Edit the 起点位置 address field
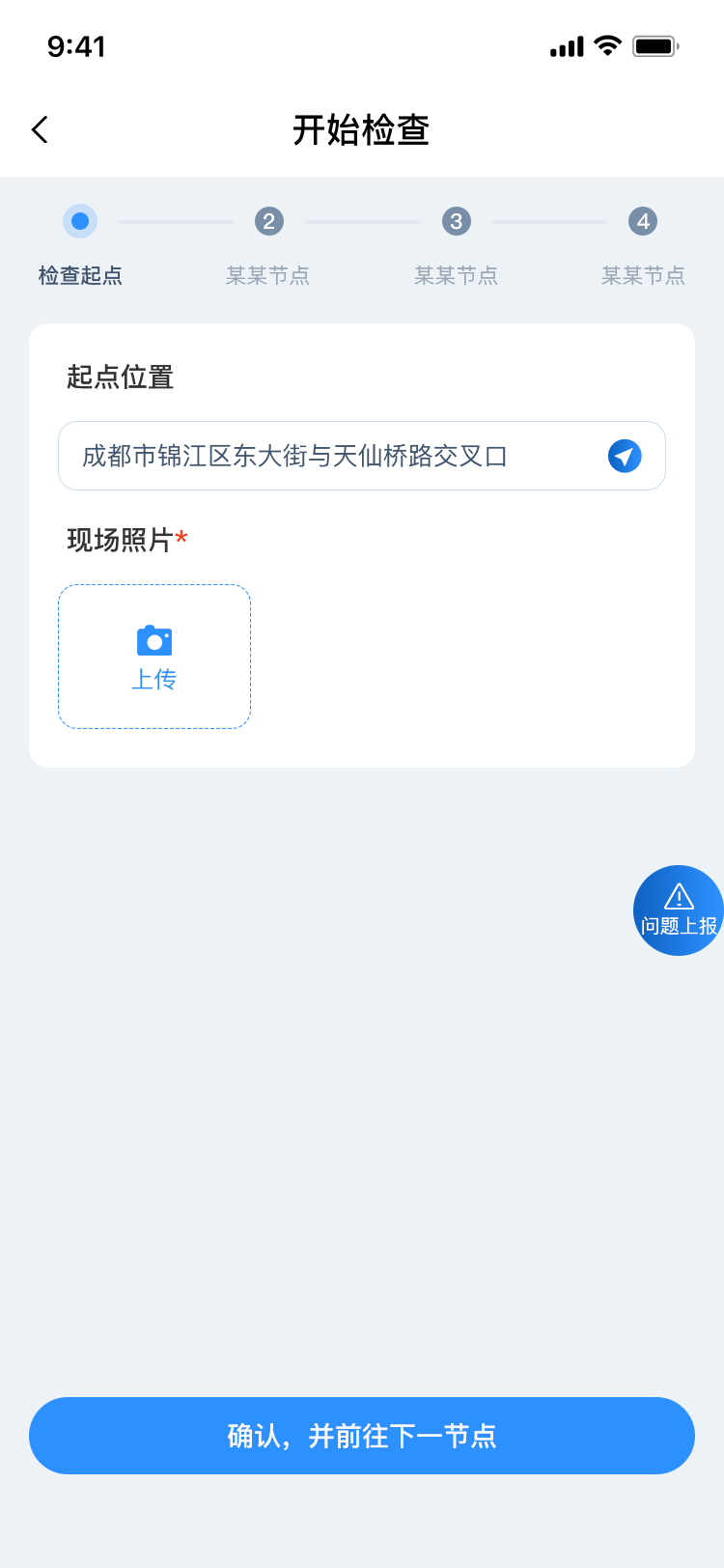This screenshot has height=1568, width=724. pyautogui.click(x=328, y=456)
